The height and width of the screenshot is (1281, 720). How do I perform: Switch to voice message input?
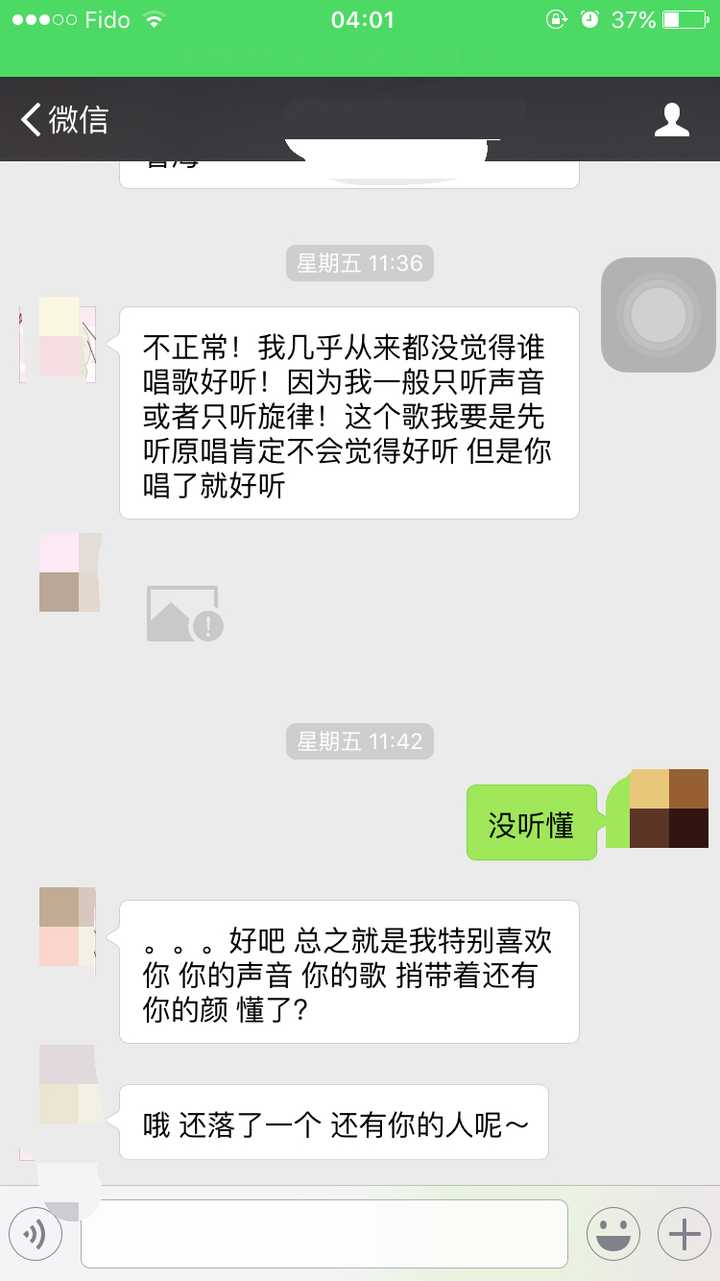[x=34, y=1235]
